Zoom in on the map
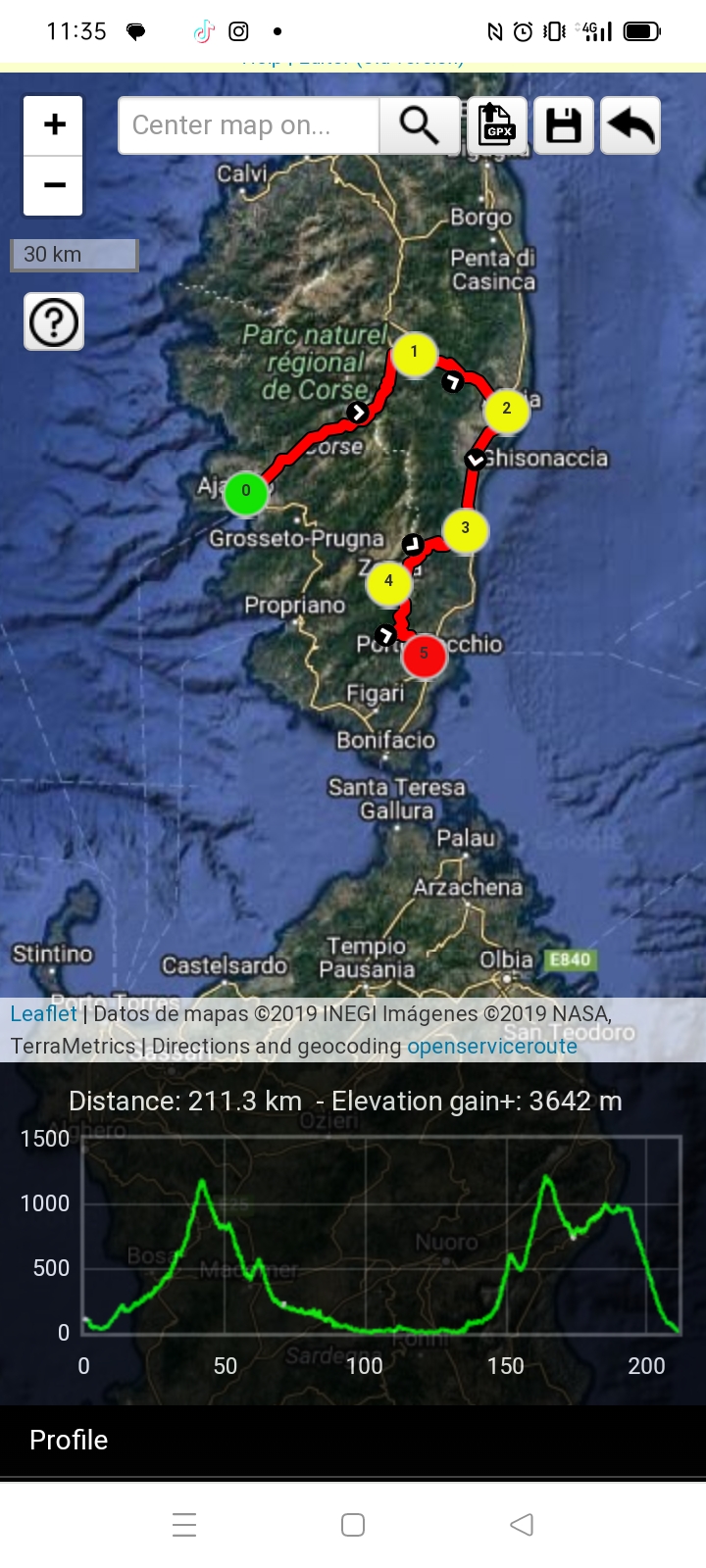Image resolution: width=706 pixels, height=1568 pixels. (x=54, y=125)
